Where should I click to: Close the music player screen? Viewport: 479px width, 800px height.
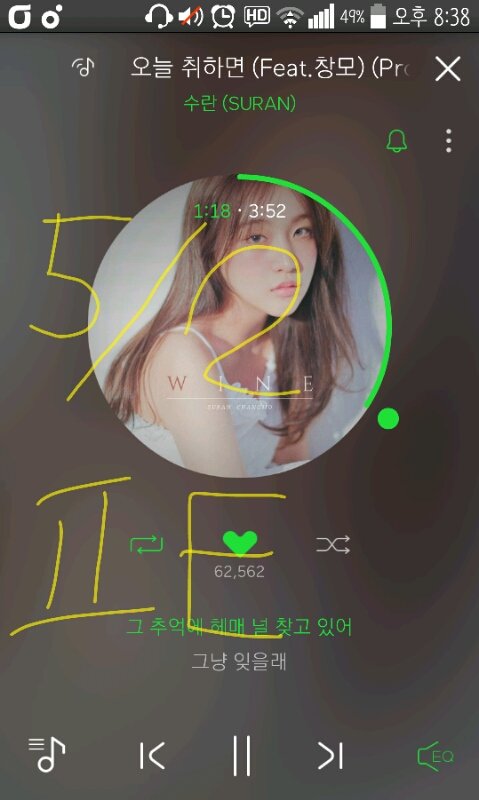[x=448, y=69]
